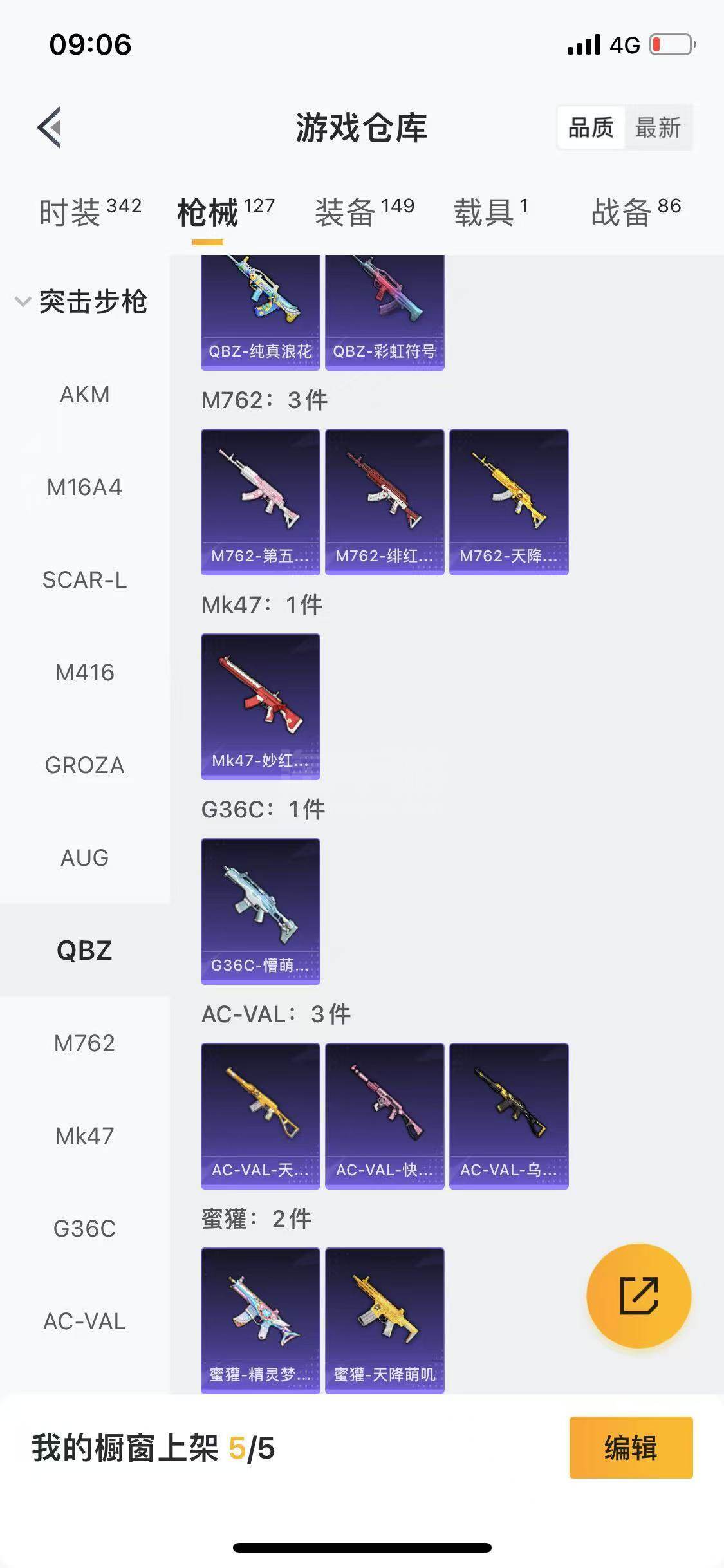The width and height of the screenshot is (724, 1568).
Task: Tap the orange share floating button
Action: (638, 1296)
